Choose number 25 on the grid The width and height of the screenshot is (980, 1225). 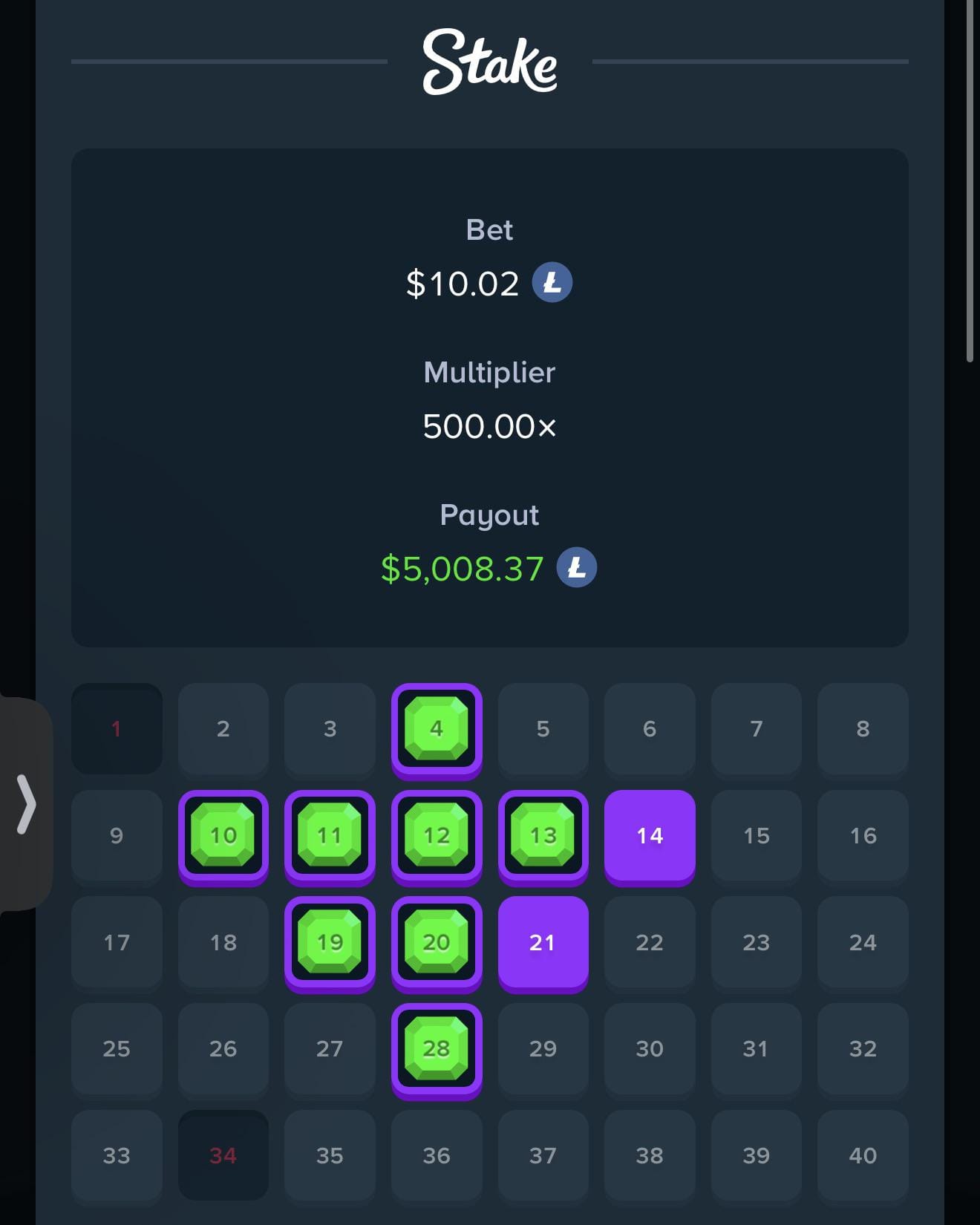[117, 1048]
